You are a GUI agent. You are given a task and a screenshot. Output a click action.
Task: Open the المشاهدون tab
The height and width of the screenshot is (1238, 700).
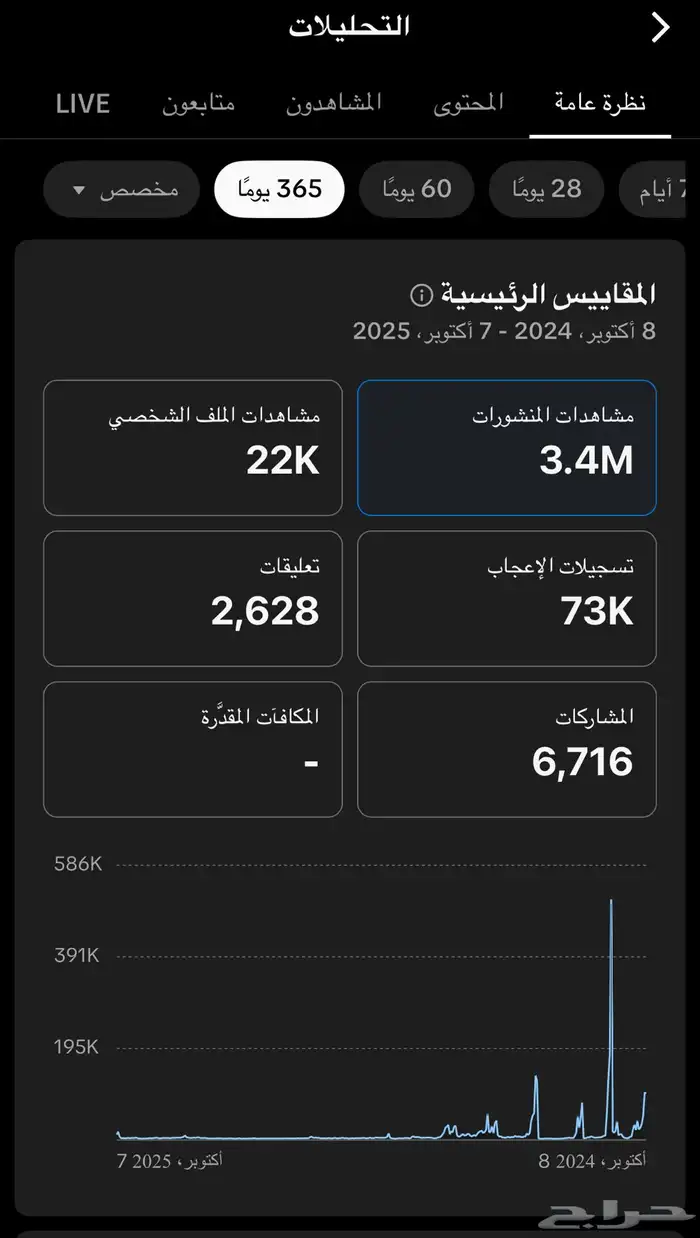[x=334, y=103]
